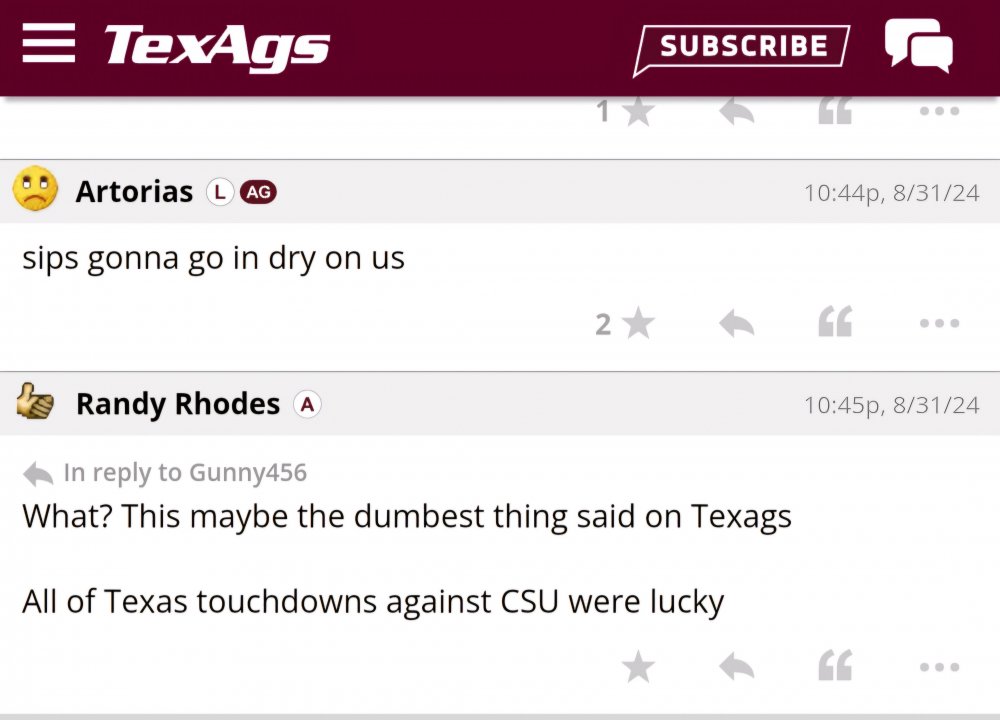Open more options on Randy Rhodes's post

tap(939, 667)
